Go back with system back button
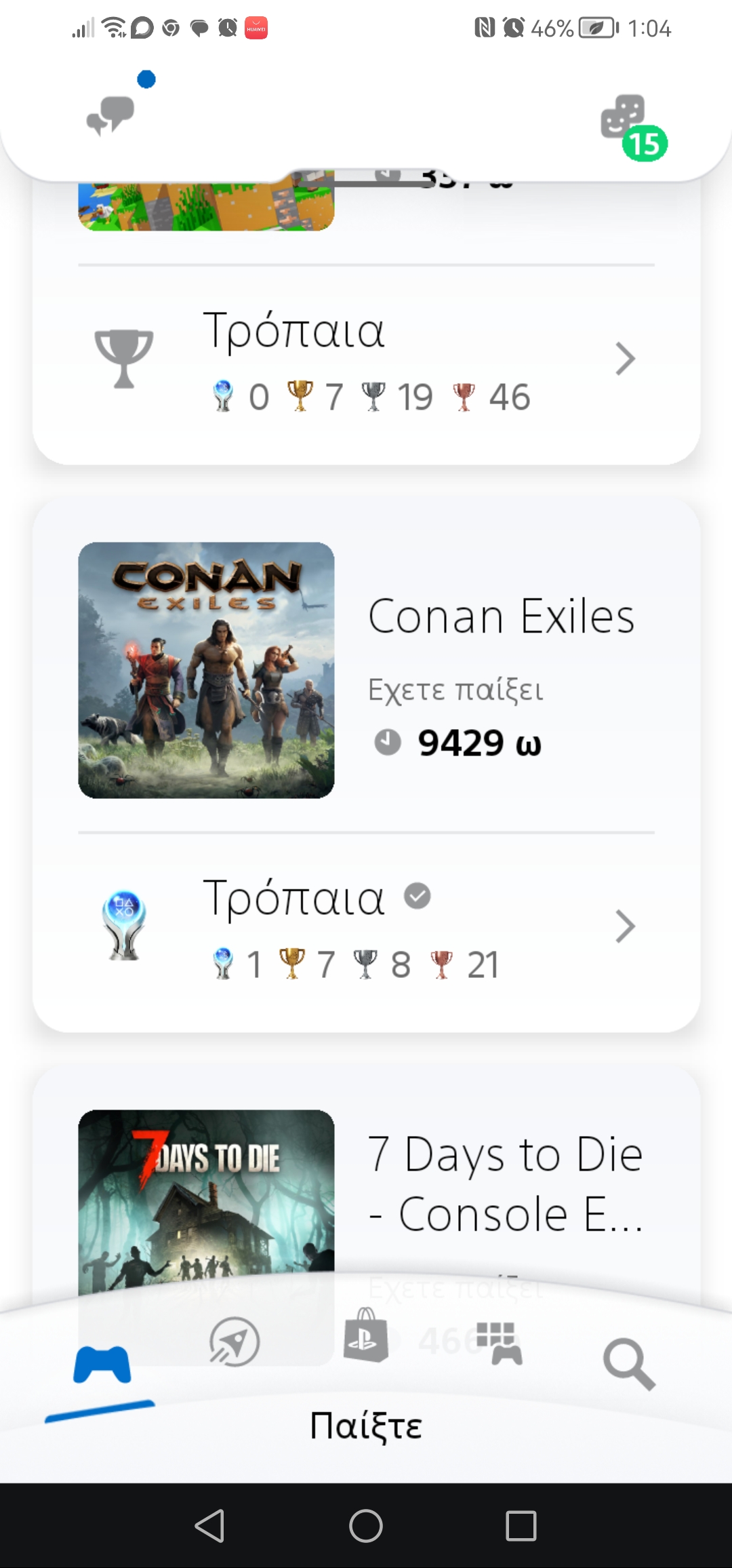Image resolution: width=732 pixels, height=1568 pixels. point(209,1526)
